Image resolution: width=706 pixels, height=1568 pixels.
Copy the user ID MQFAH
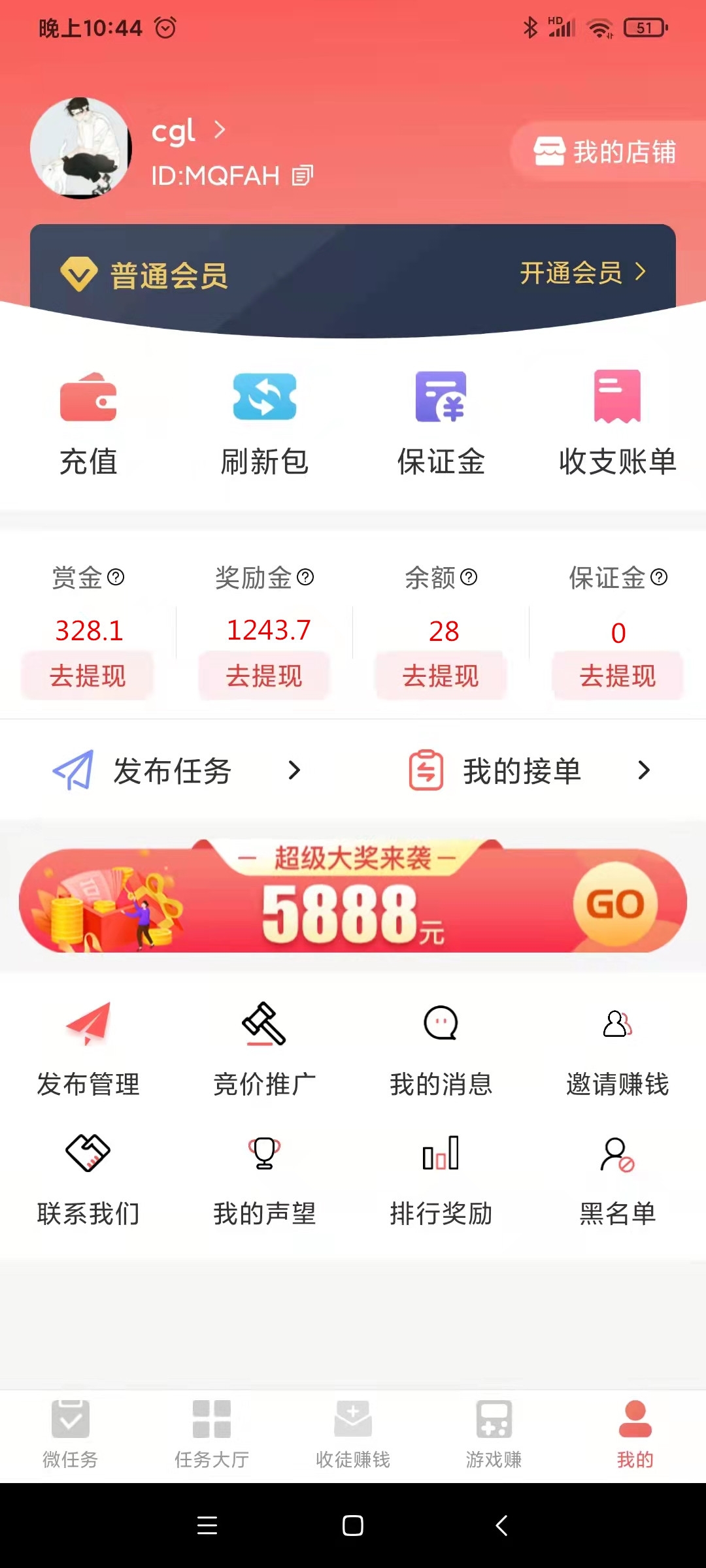click(302, 175)
